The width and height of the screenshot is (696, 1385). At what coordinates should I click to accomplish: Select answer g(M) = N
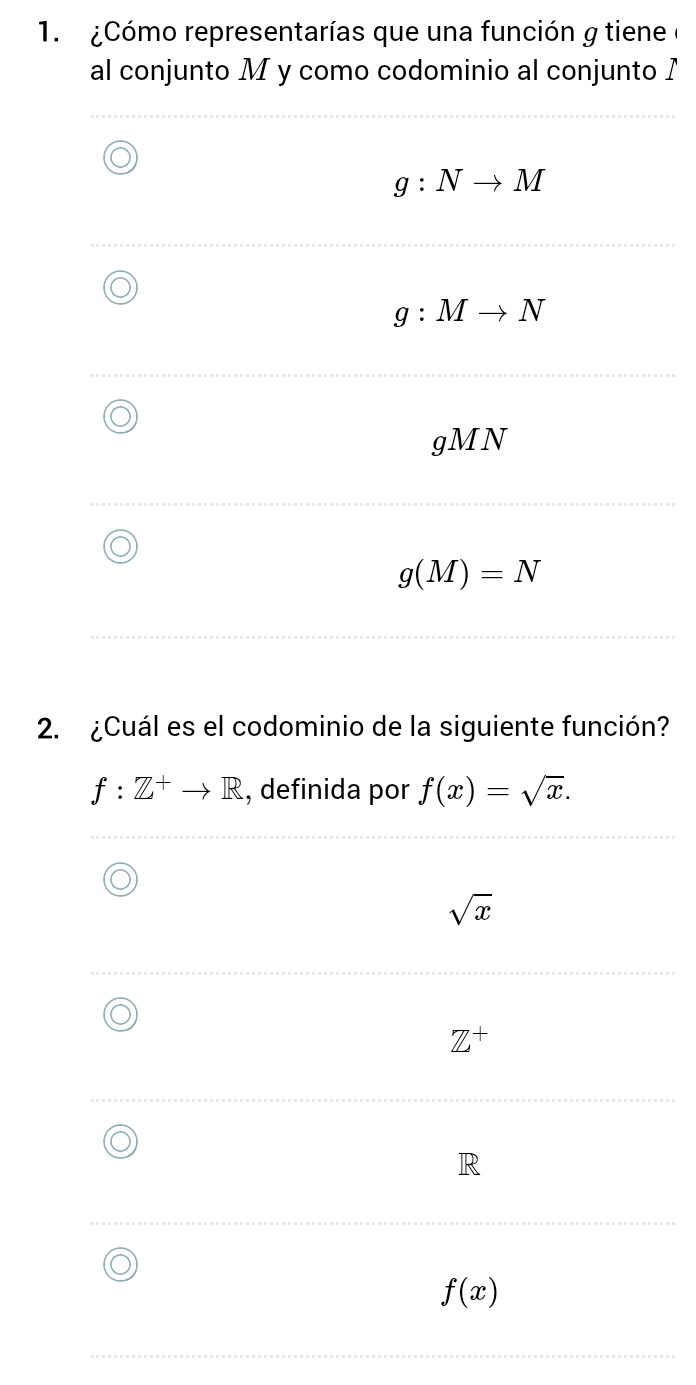coord(121,546)
